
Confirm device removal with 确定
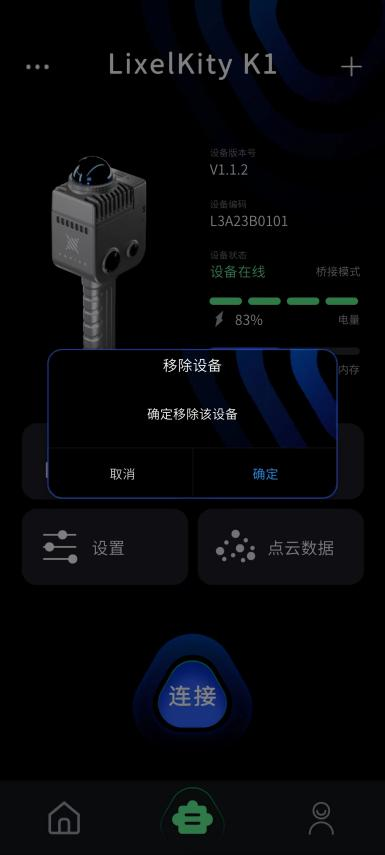pyautogui.click(x=265, y=473)
